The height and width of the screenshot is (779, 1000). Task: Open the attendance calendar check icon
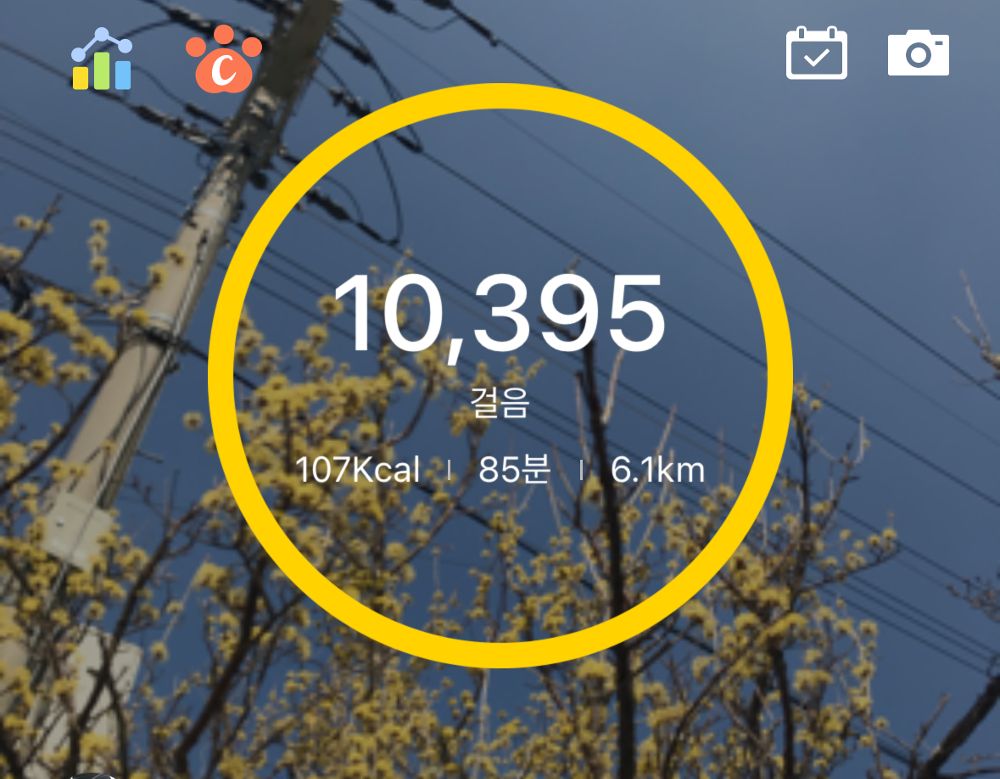pos(816,54)
